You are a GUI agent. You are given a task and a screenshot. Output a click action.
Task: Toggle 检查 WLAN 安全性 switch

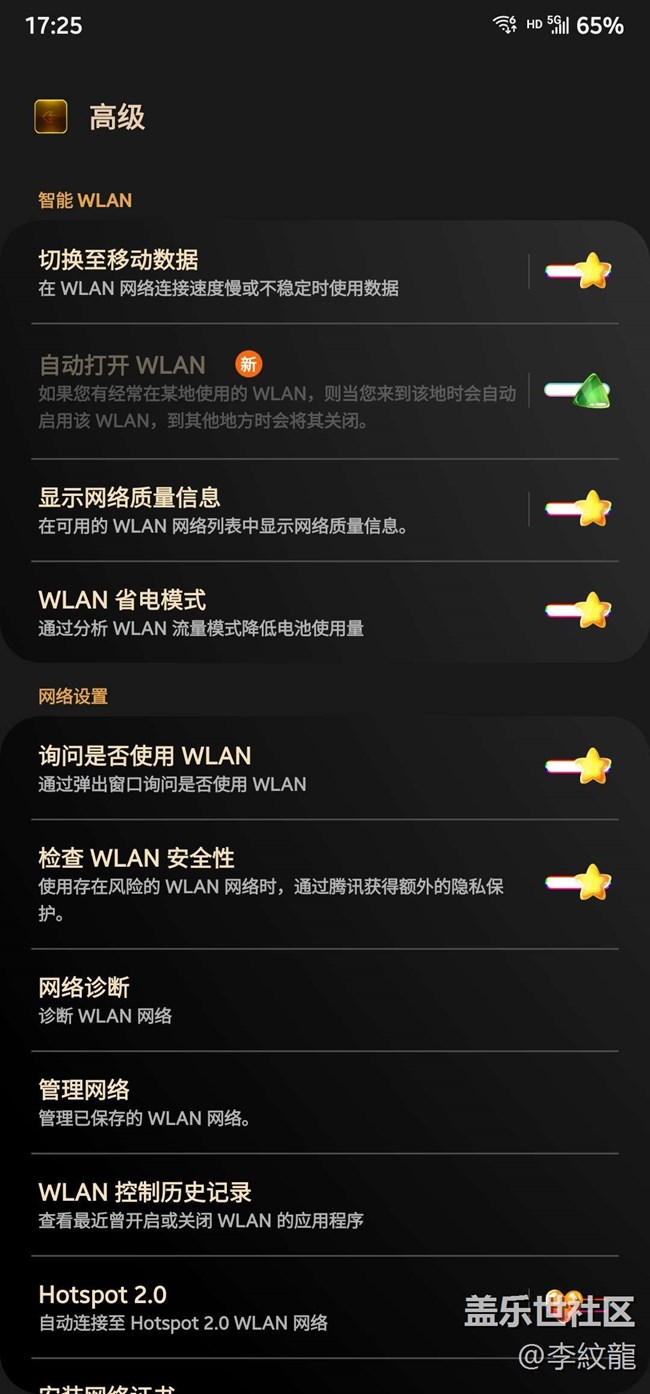(578, 883)
